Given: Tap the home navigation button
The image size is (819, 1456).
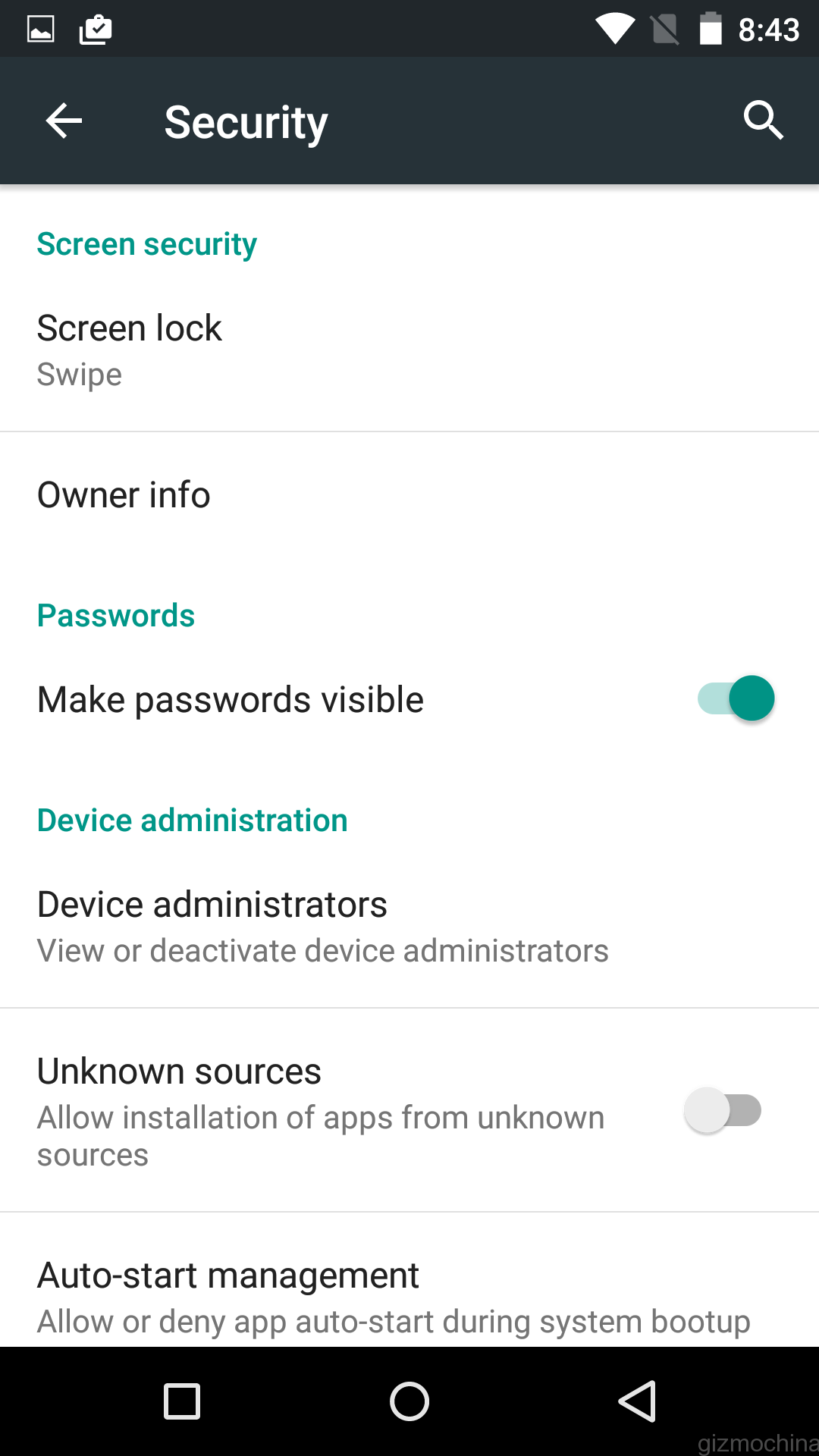Looking at the screenshot, I should (x=409, y=1401).
